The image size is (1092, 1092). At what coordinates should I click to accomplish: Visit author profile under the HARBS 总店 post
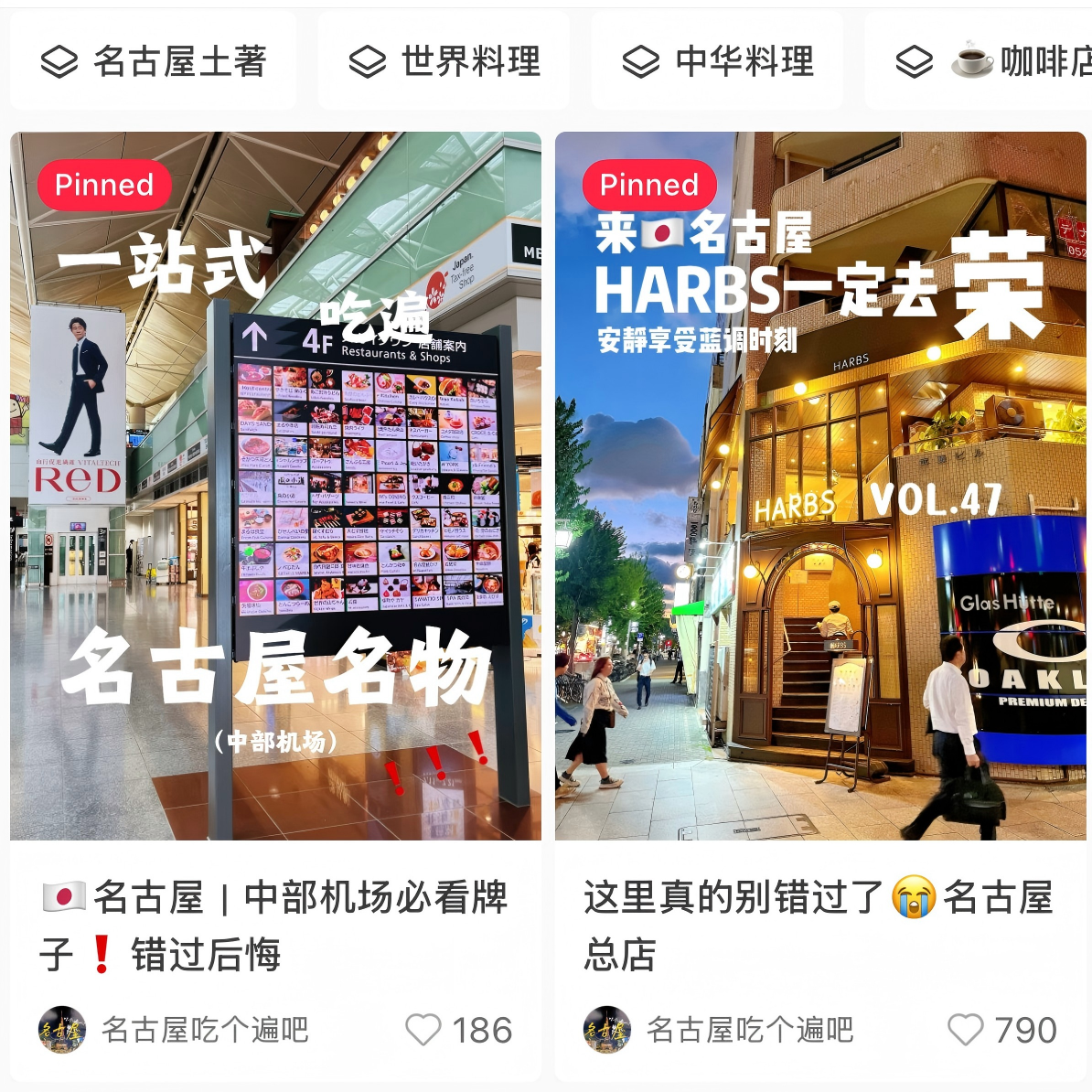(x=719, y=1030)
